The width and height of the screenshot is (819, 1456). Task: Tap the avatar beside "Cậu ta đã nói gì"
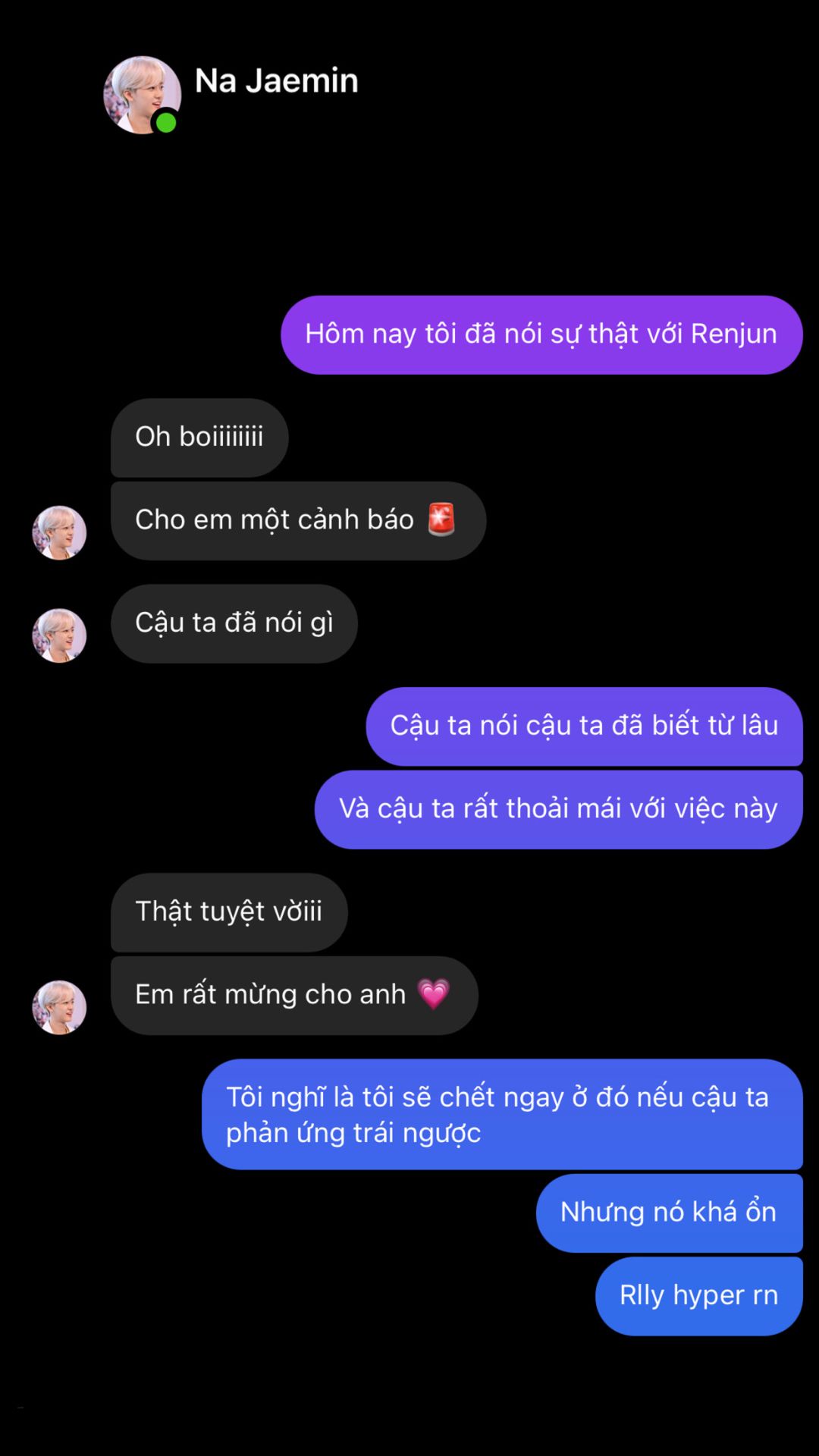[x=59, y=635]
